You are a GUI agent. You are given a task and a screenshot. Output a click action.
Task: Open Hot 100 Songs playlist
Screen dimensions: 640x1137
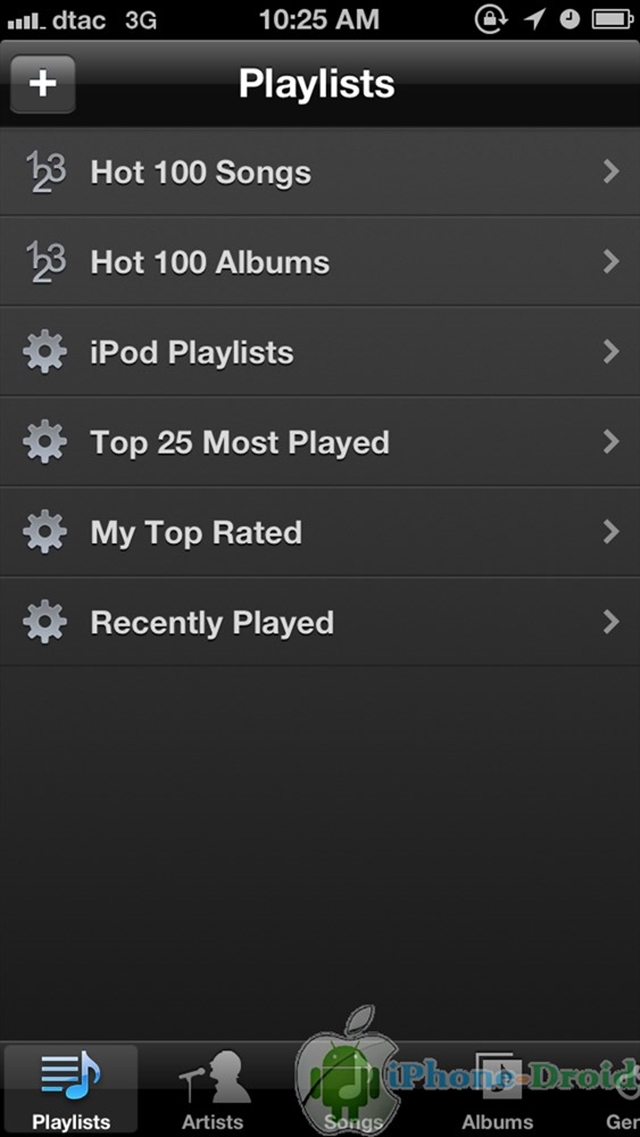pyautogui.click(x=320, y=172)
